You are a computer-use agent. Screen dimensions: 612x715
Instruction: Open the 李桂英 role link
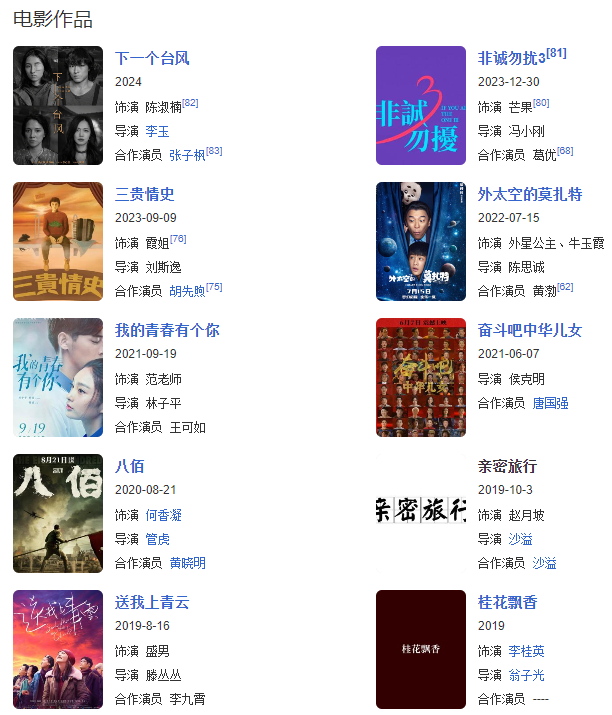(526, 651)
